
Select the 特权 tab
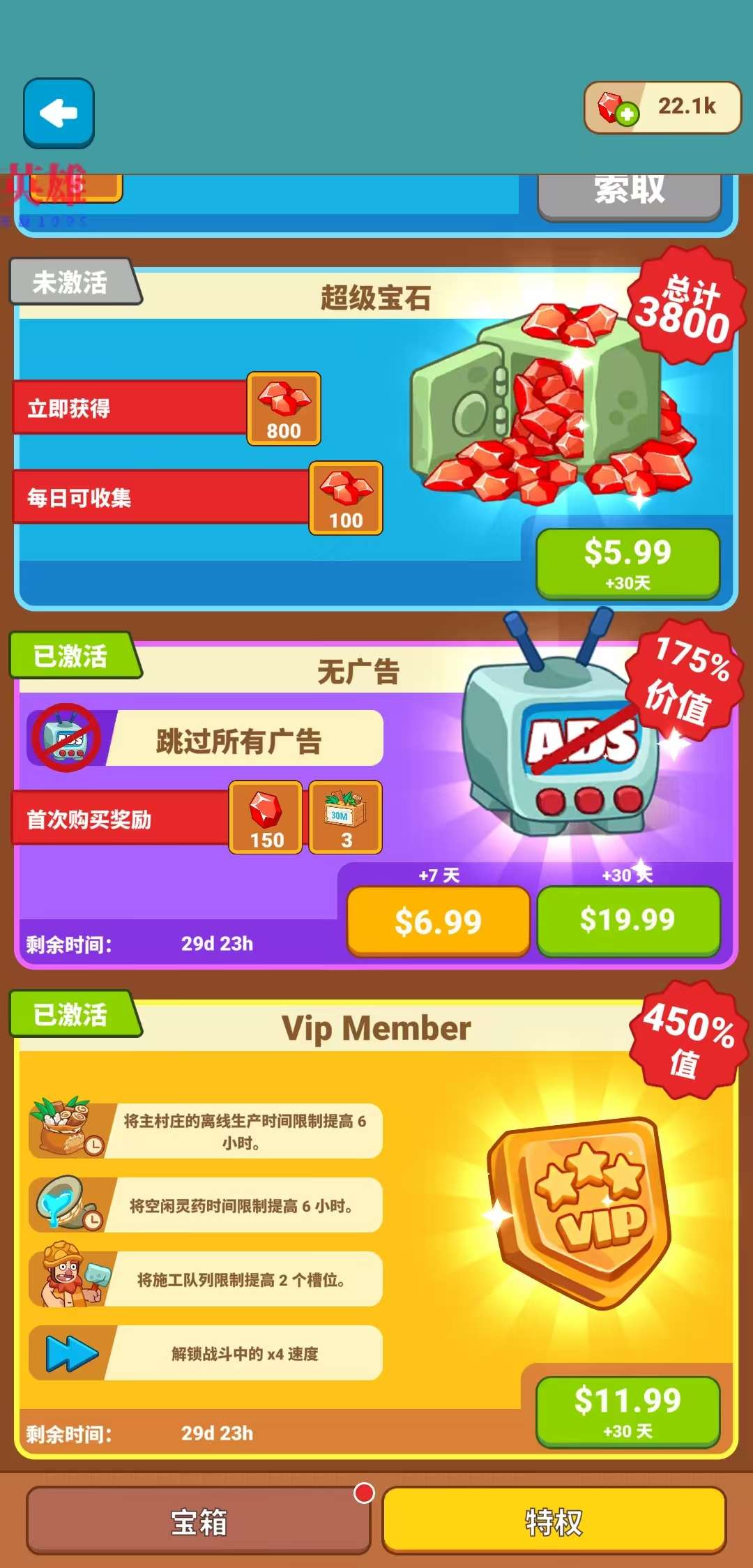click(554, 1521)
